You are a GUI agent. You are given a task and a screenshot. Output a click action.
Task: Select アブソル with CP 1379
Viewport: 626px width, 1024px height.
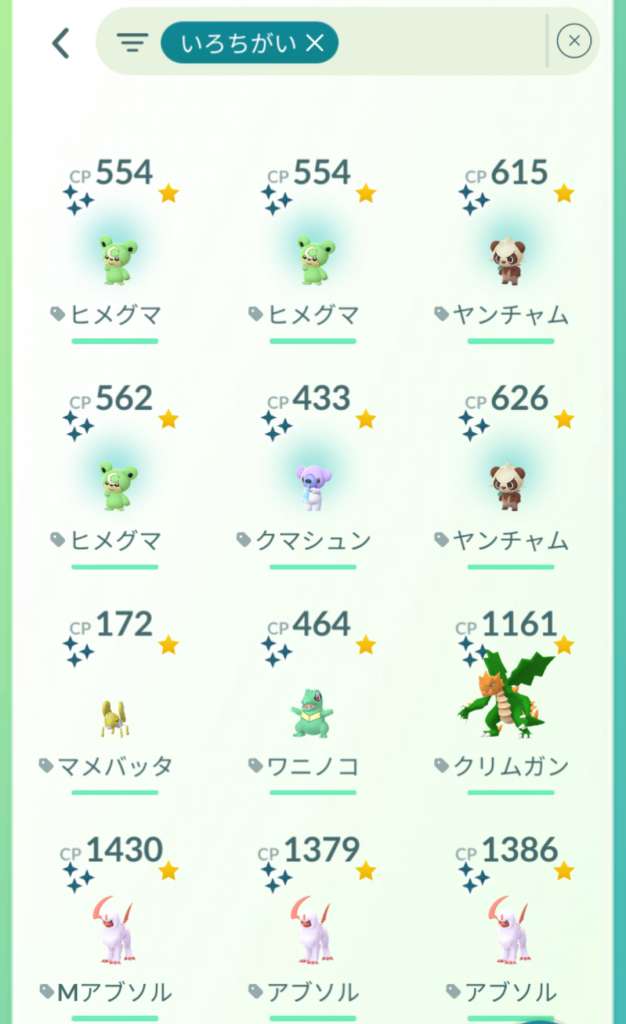point(312,930)
